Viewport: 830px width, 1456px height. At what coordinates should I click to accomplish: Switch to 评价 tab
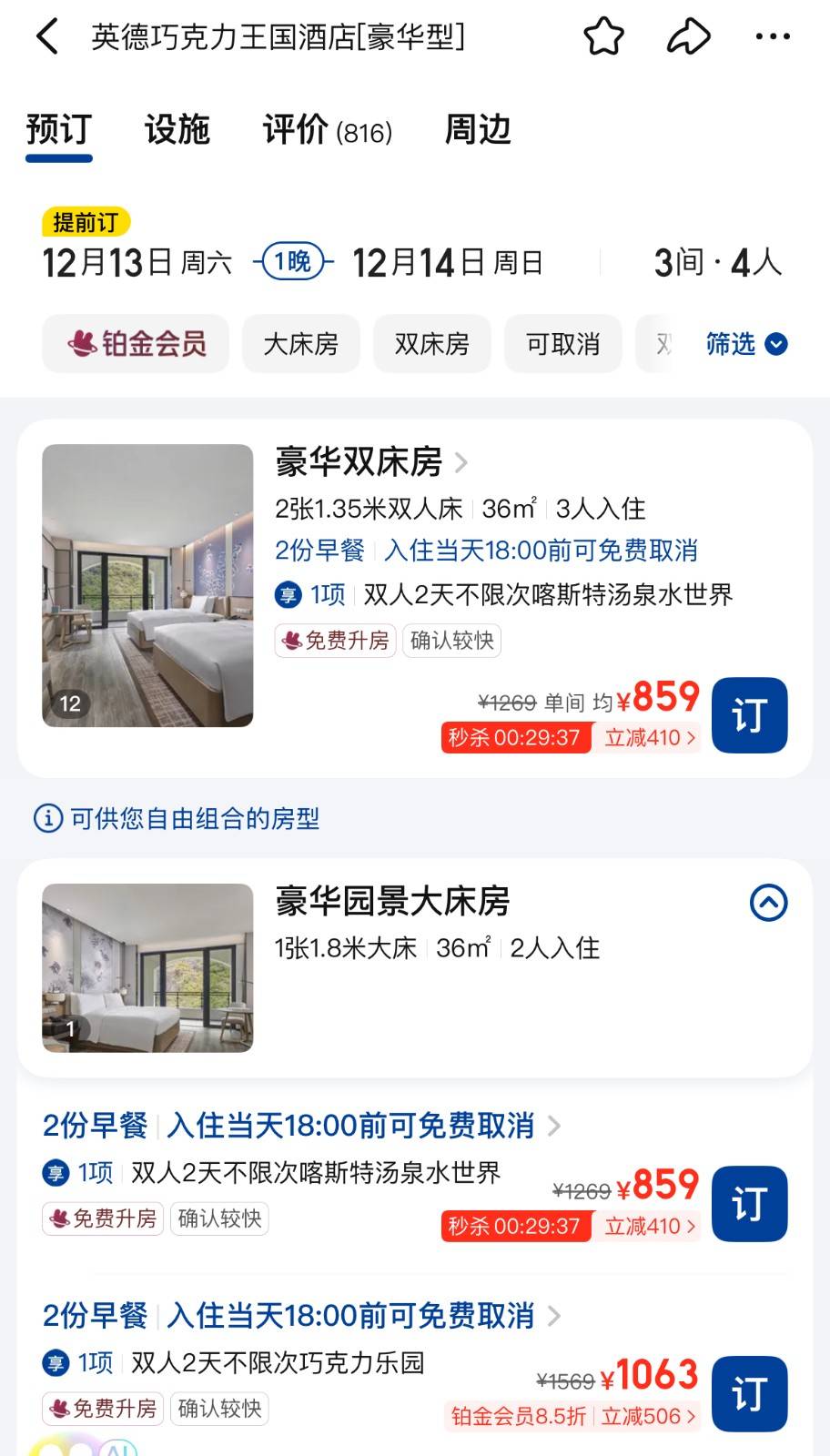tap(327, 130)
